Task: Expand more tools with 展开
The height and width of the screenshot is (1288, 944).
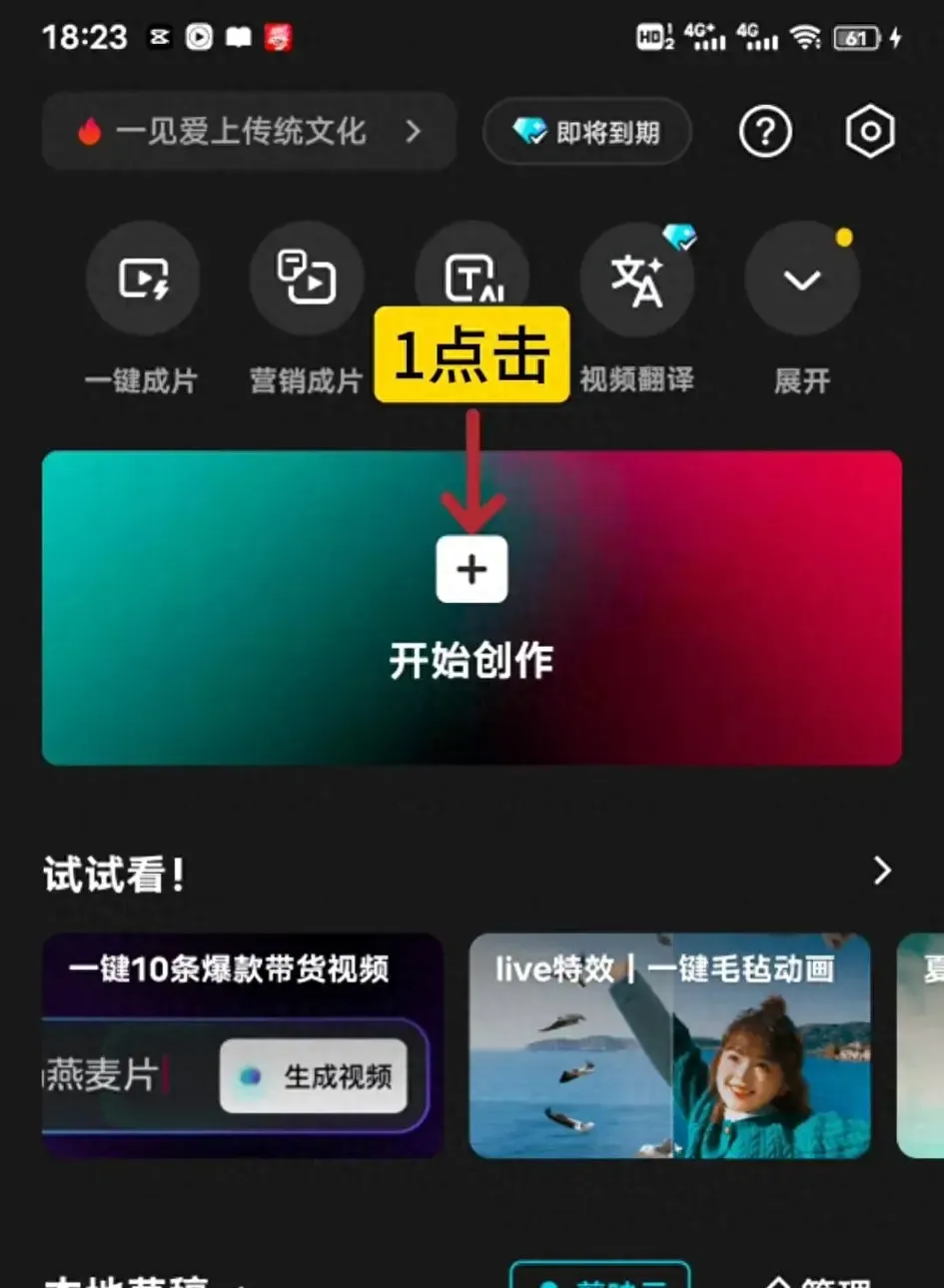Action: [x=801, y=280]
